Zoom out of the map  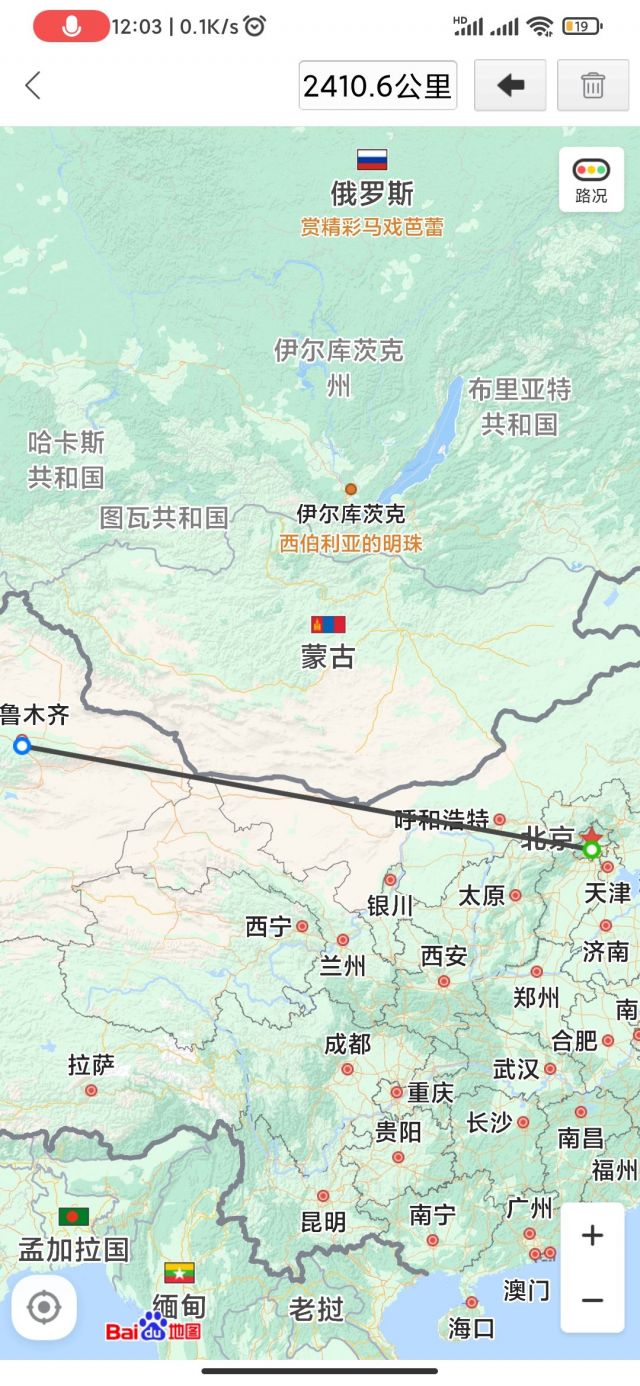pos(592,1299)
